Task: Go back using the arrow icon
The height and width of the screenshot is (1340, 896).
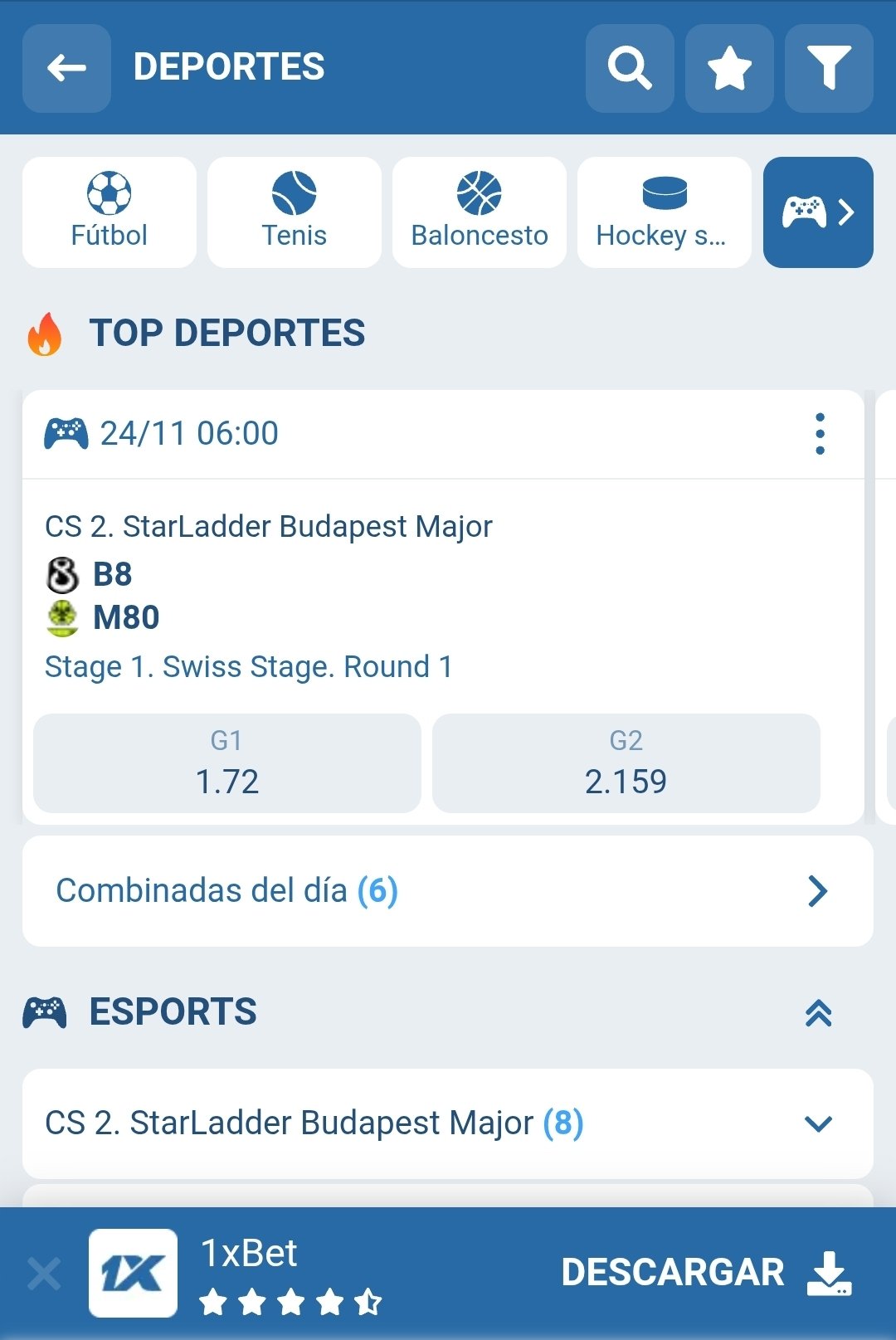Action: [x=66, y=69]
